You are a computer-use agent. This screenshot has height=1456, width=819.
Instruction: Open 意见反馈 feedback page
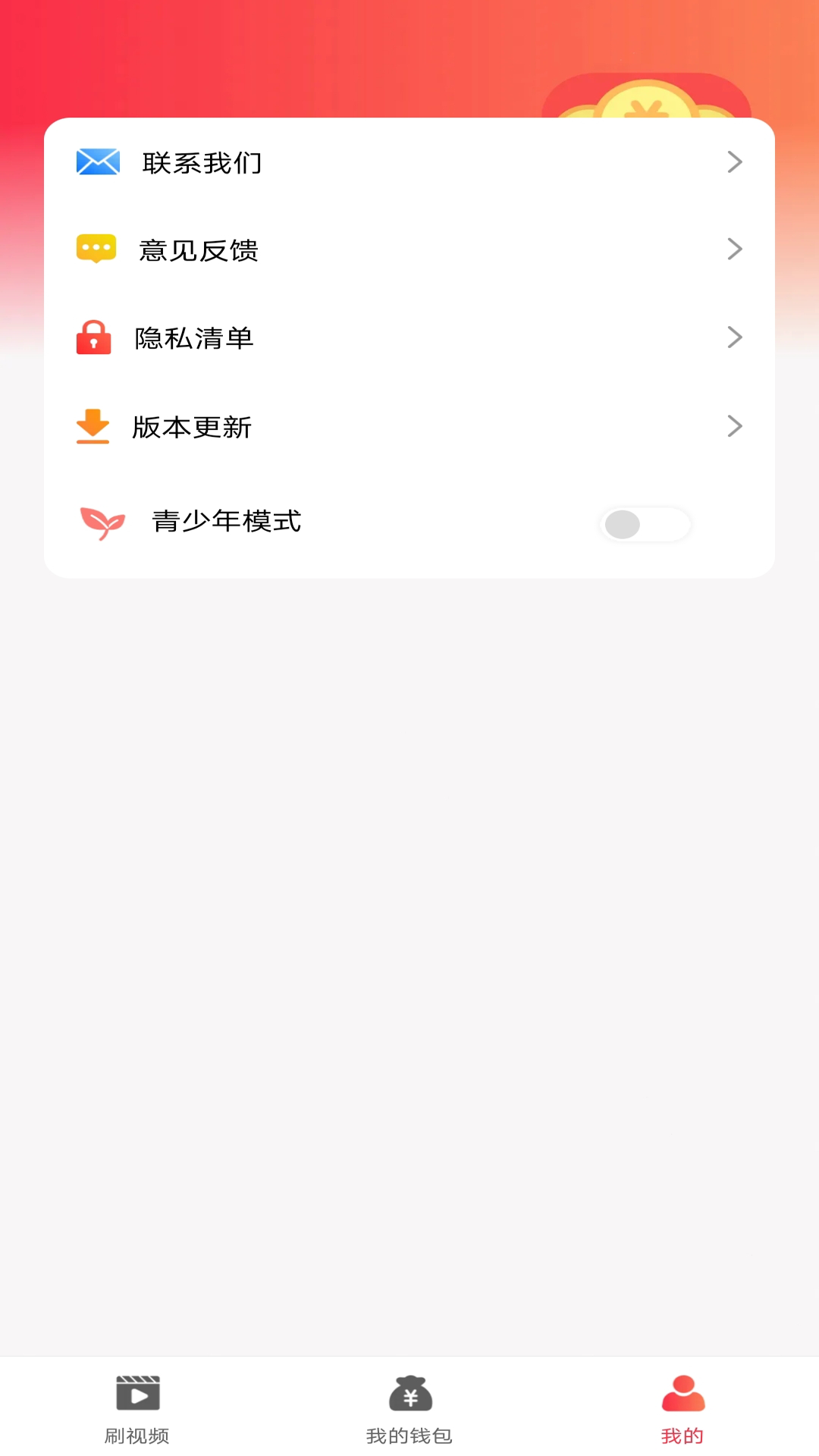(x=409, y=249)
